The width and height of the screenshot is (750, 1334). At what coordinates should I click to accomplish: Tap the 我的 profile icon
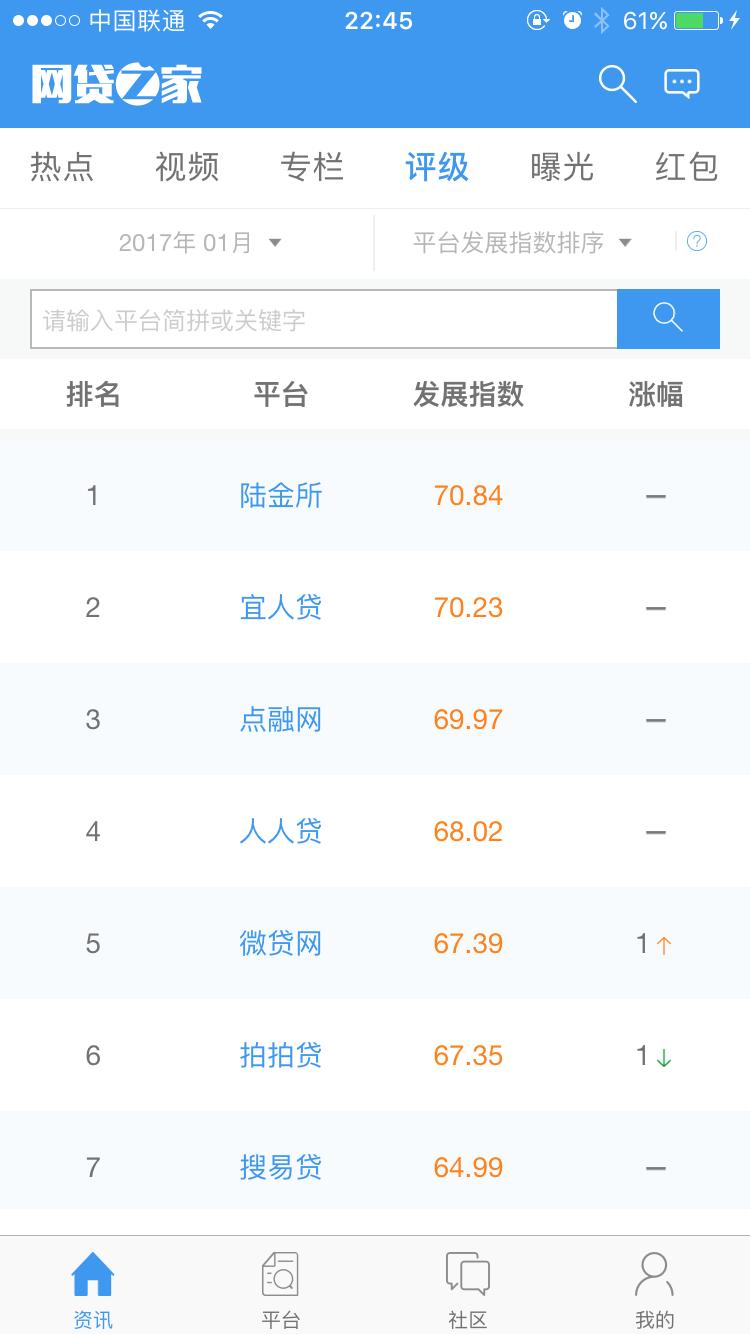point(653,1285)
